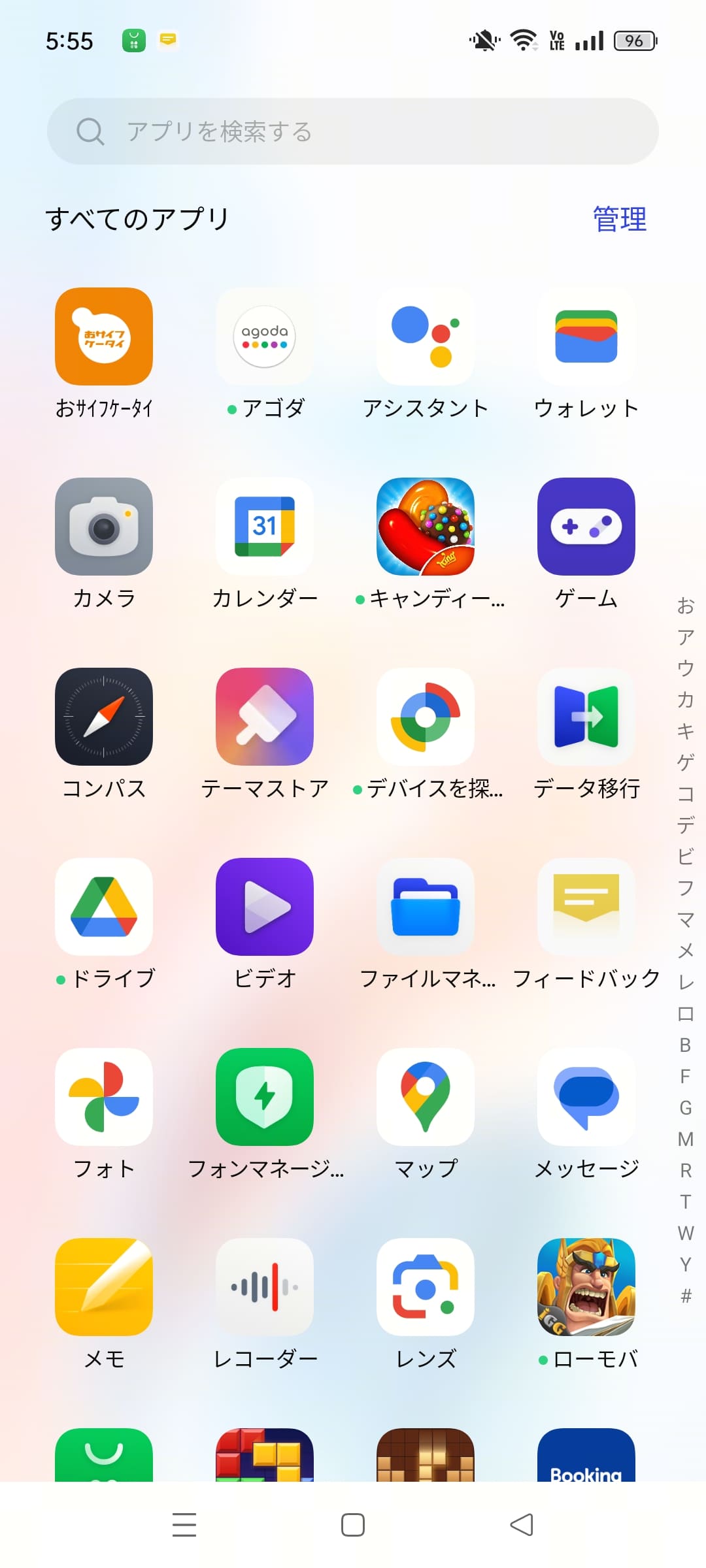Tap the アプリを検索する search field
Image resolution: width=706 pixels, height=1568 pixels.
[353, 131]
